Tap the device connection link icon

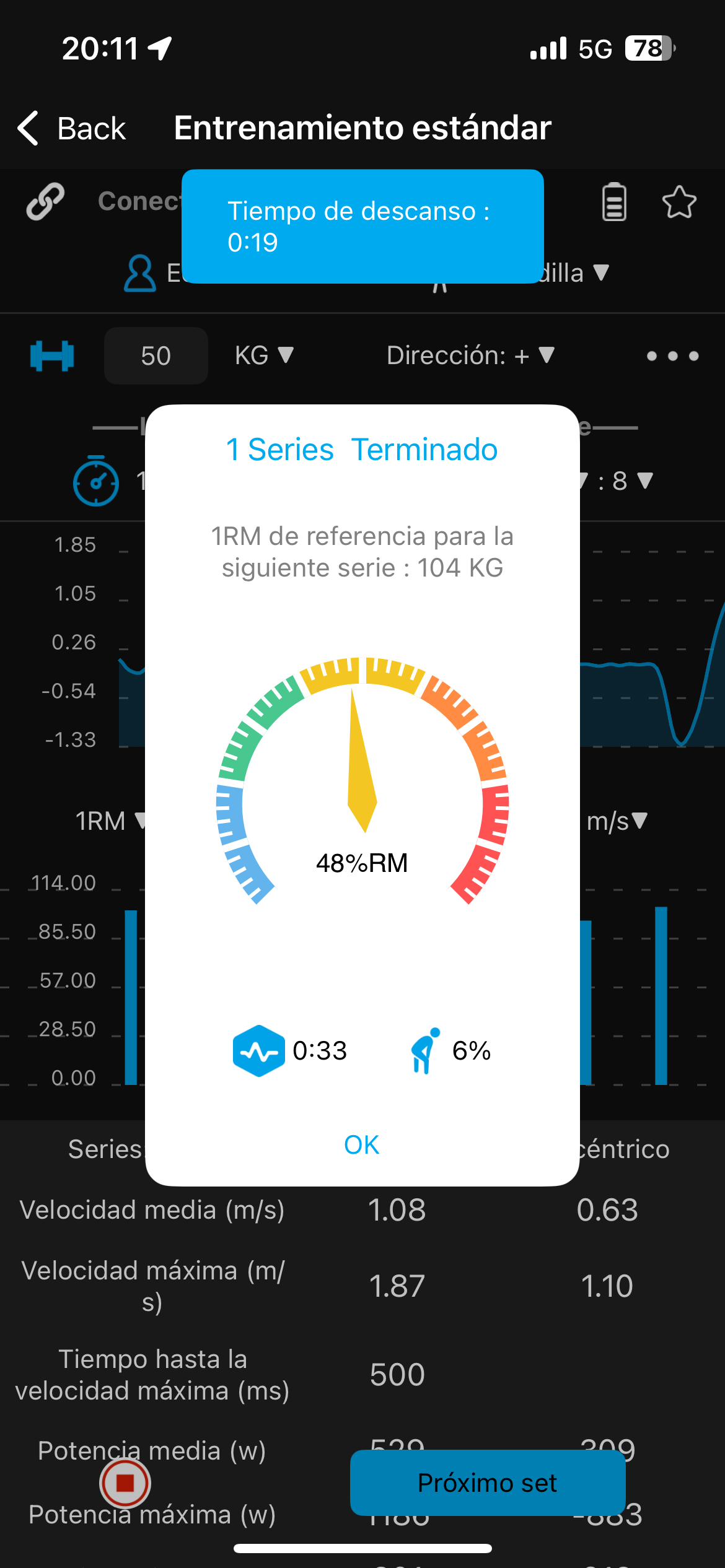[45, 201]
